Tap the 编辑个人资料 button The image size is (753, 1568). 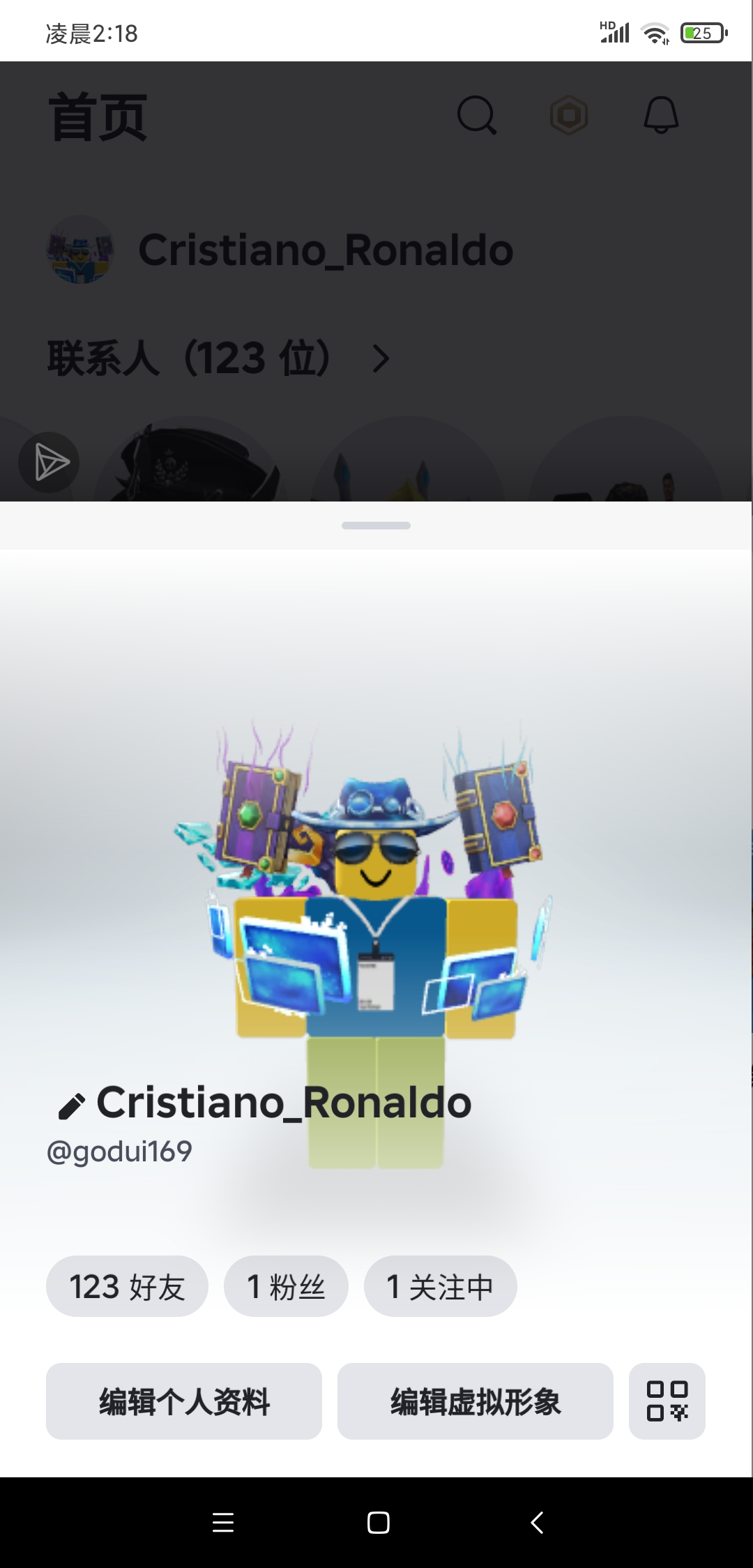184,1401
